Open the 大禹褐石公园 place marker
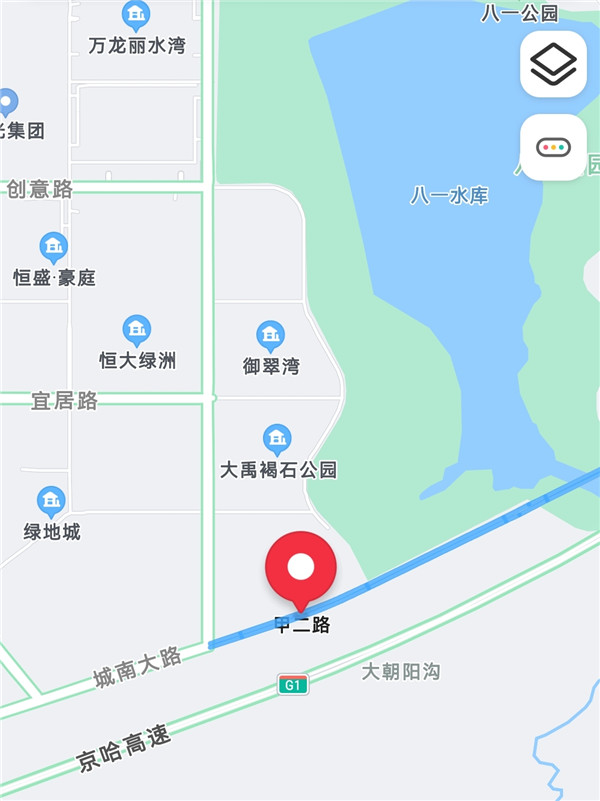600x801 pixels. click(x=277, y=439)
